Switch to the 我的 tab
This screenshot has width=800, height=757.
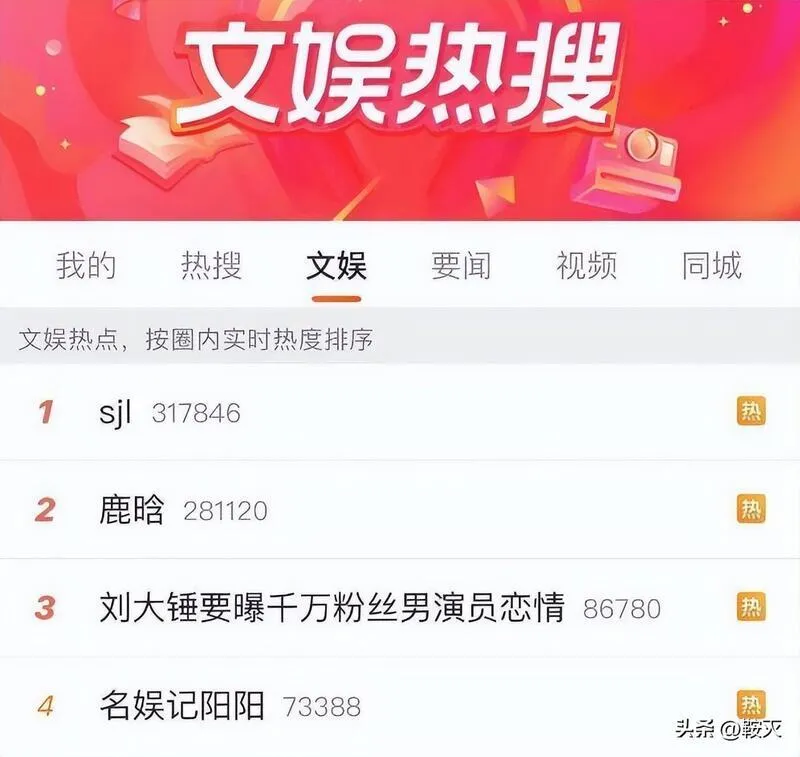(86, 266)
